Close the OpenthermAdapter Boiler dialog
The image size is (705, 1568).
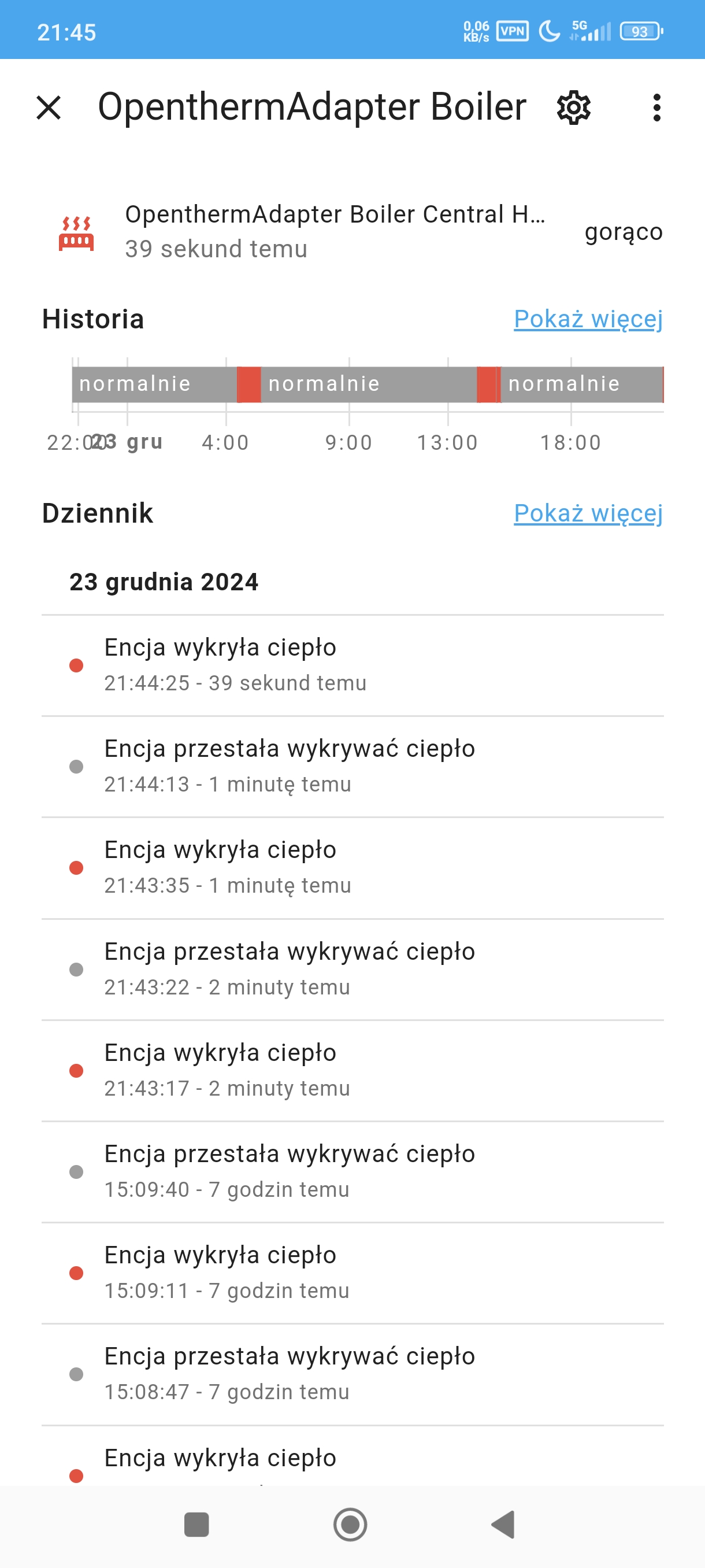coord(49,108)
